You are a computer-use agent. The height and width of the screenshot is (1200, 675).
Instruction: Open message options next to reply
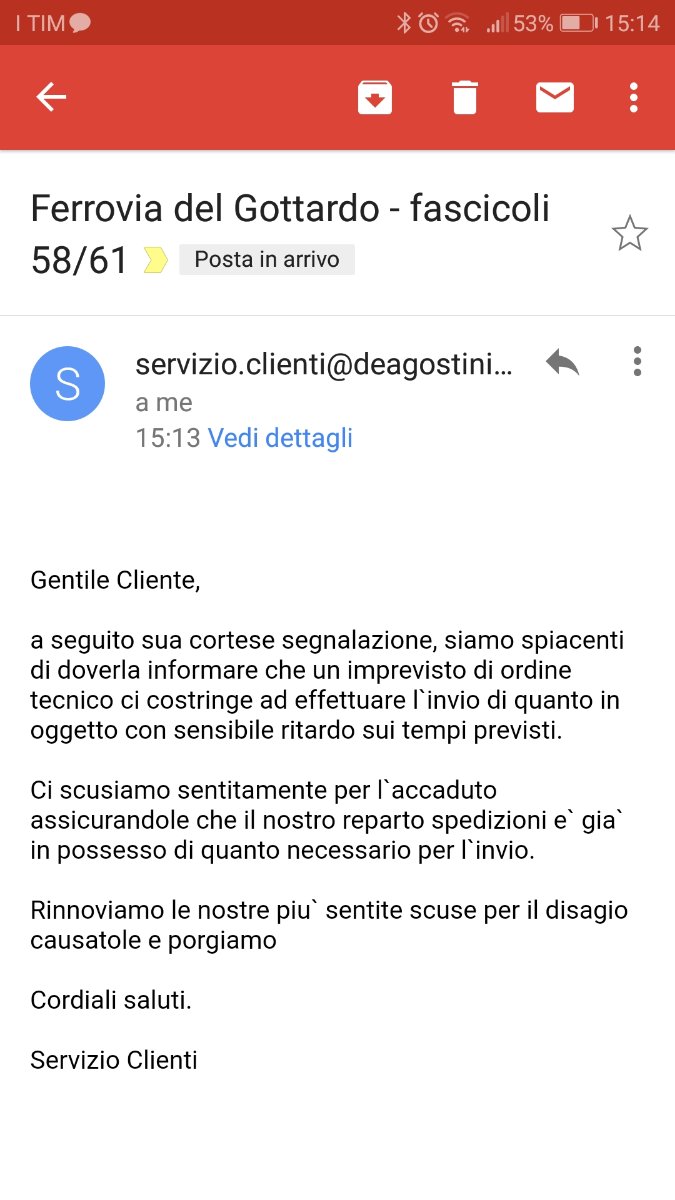[x=637, y=362]
